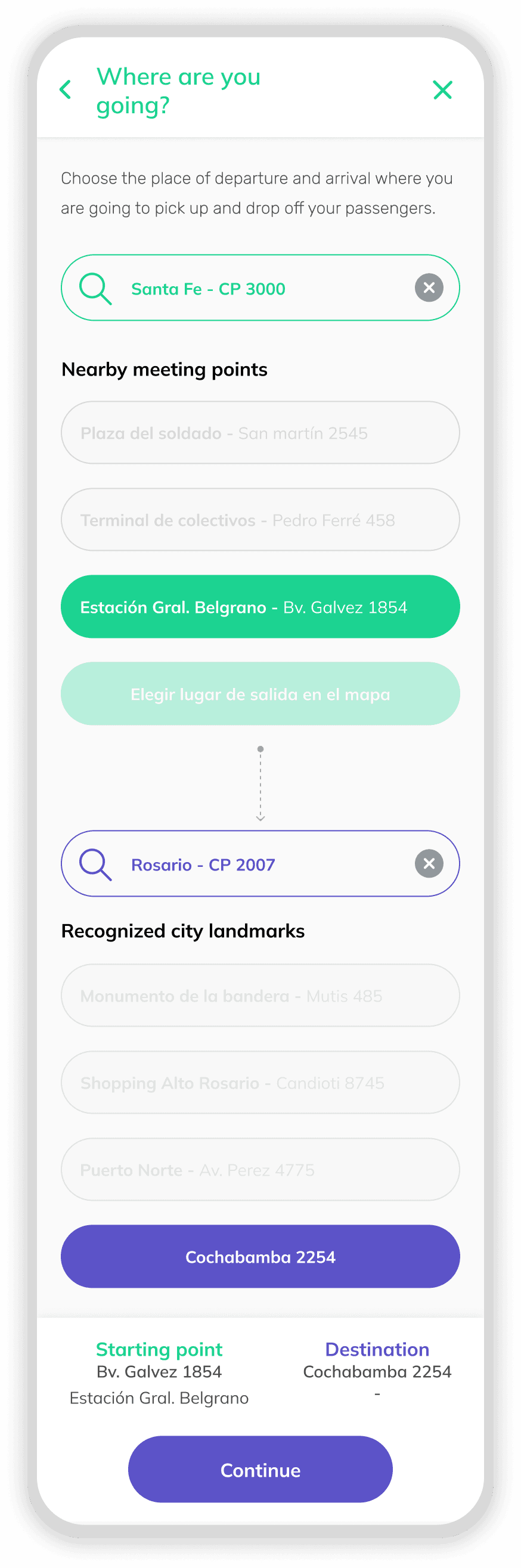Clear the Santa Fe departure search
The width and height of the screenshot is (521, 1568).
click(x=429, y=288)
